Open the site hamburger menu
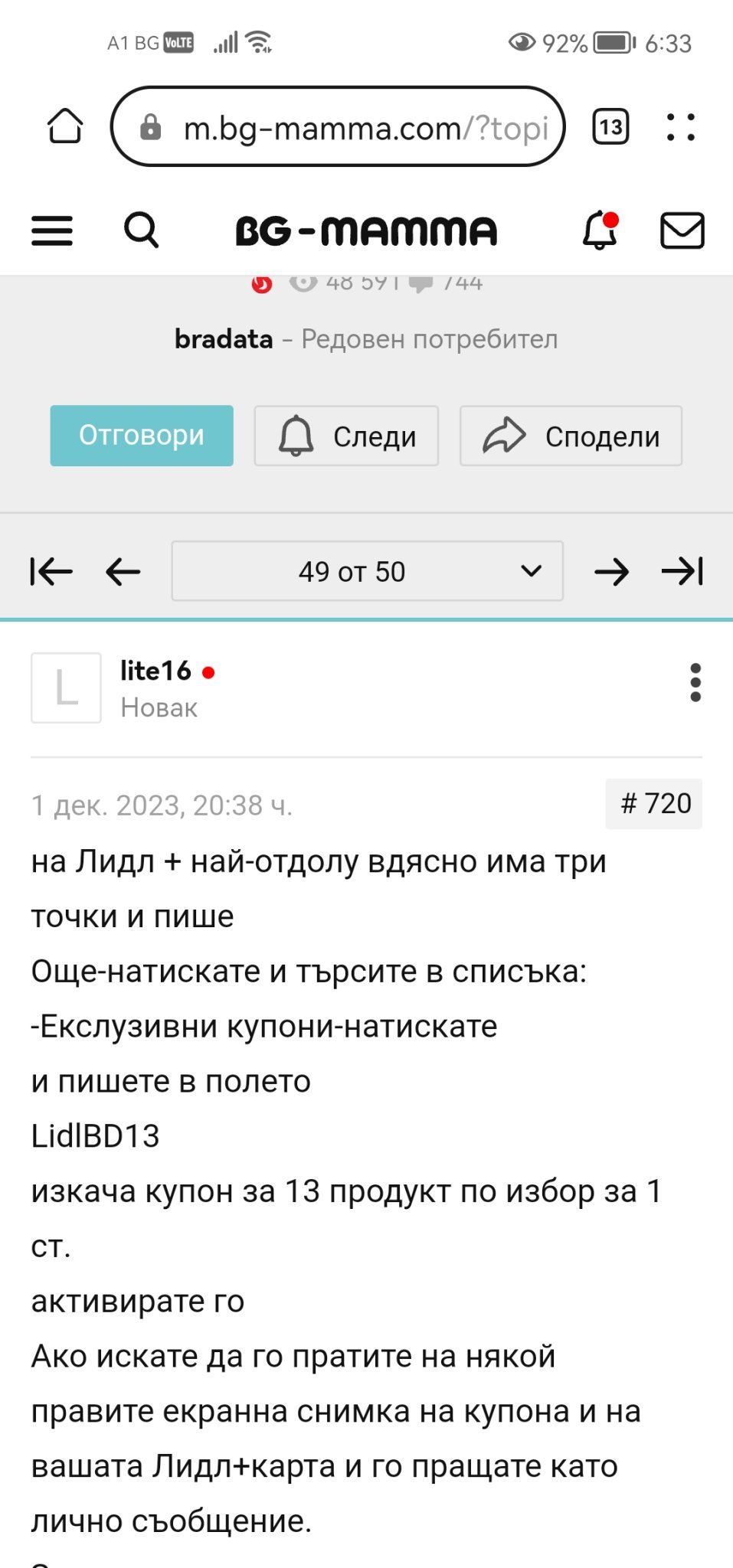Image resolution: width=733 pixels, height=1568 pixels. click(x=52, y=230)
